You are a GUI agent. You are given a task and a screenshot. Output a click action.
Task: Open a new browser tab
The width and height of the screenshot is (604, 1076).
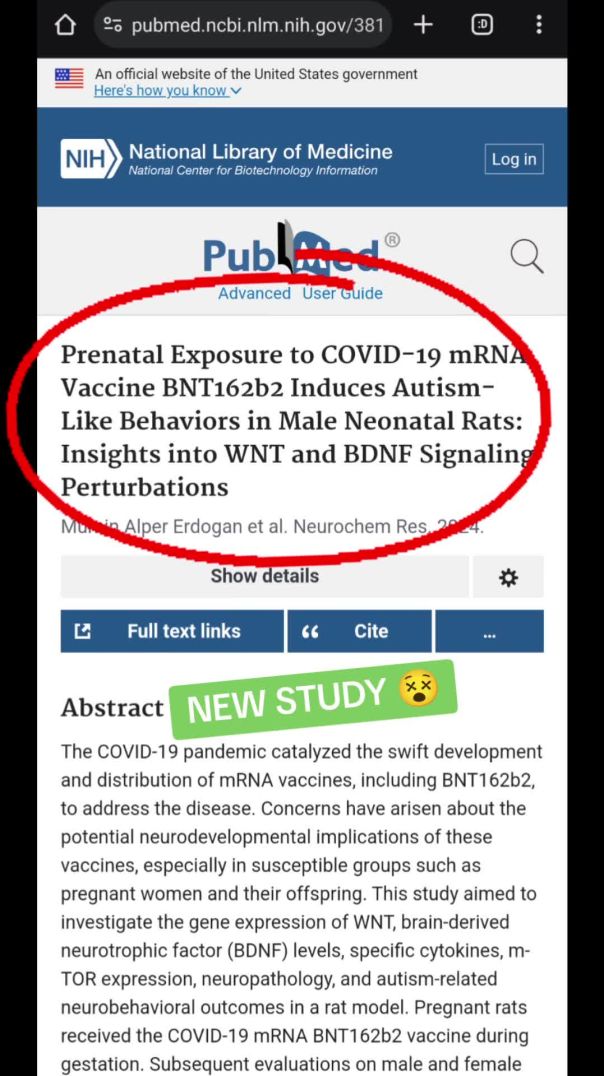(x=423, y=25)
